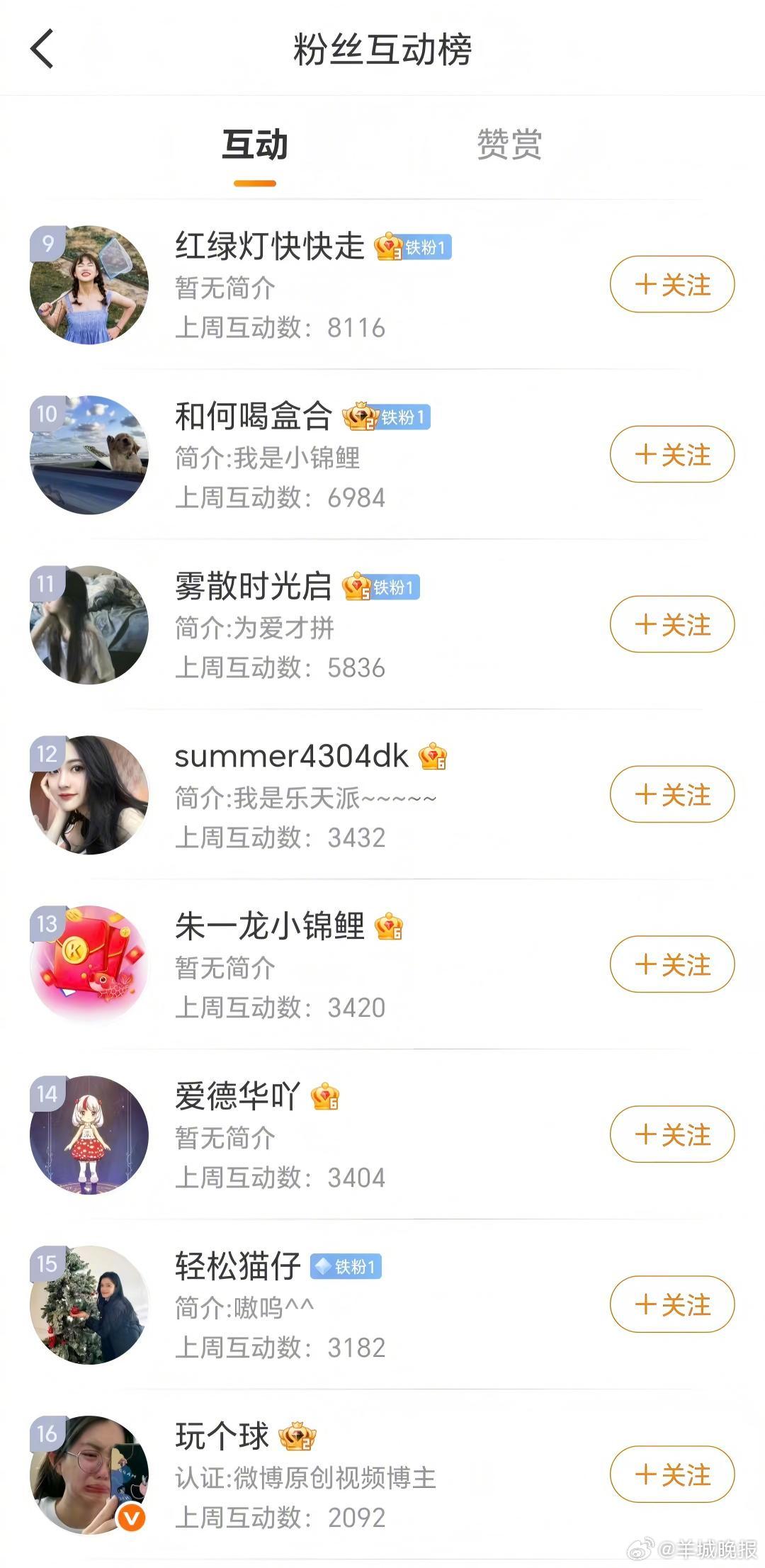Viewport: 765px width, 1568px height.
Task: Follow 朱一龙小锦鲤
Action: [x=671, y=965]
